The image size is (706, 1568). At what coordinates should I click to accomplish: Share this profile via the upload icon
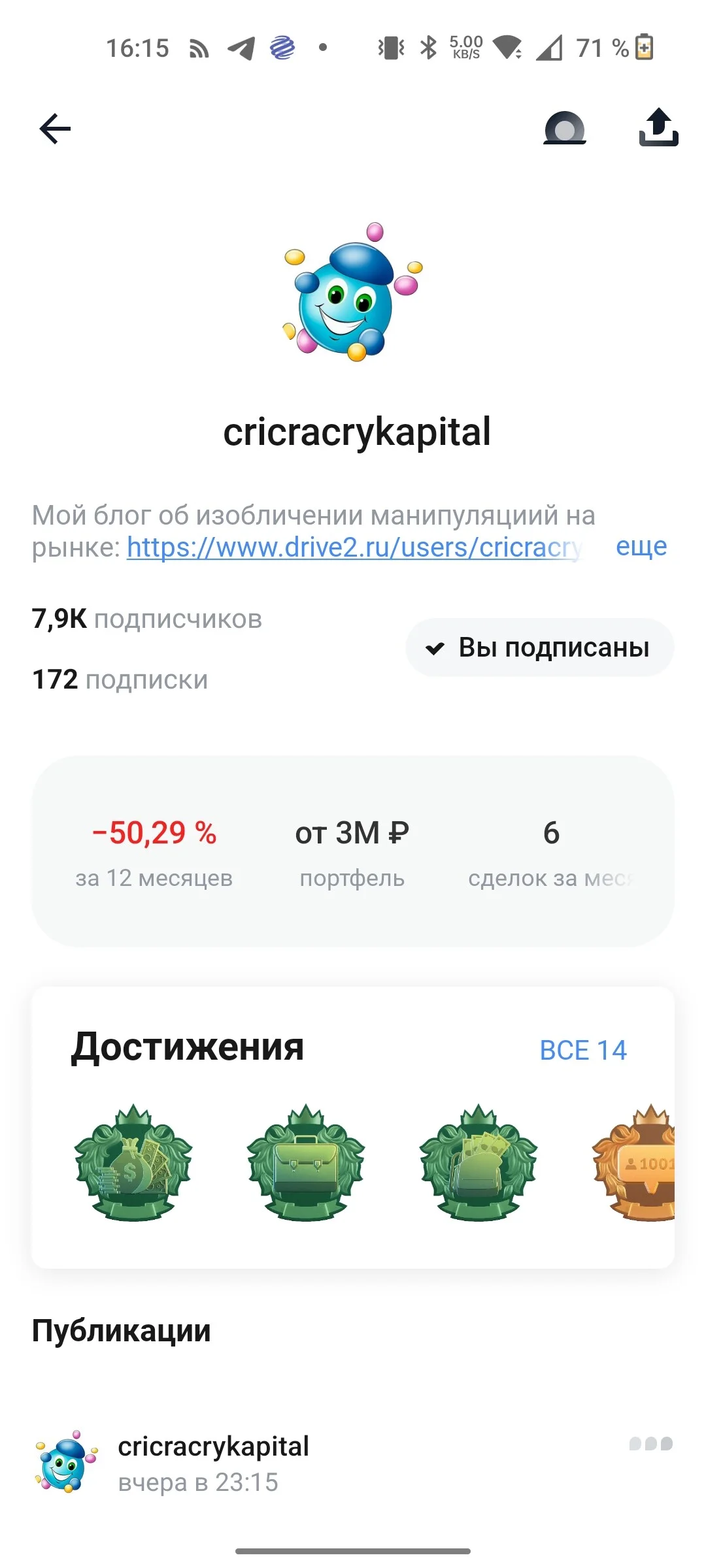pyautogui.click(x=658, y=127)
